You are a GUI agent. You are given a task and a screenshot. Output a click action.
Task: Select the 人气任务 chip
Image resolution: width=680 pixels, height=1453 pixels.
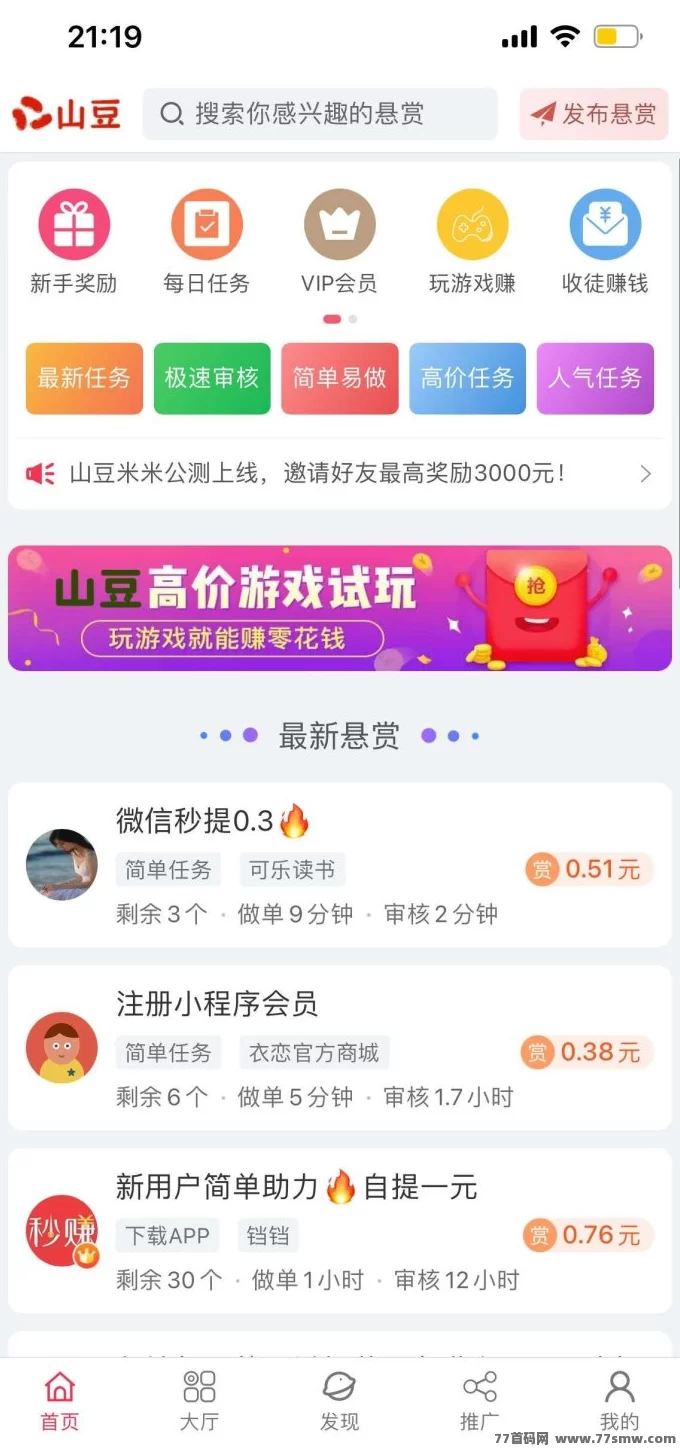pos(595,378)
